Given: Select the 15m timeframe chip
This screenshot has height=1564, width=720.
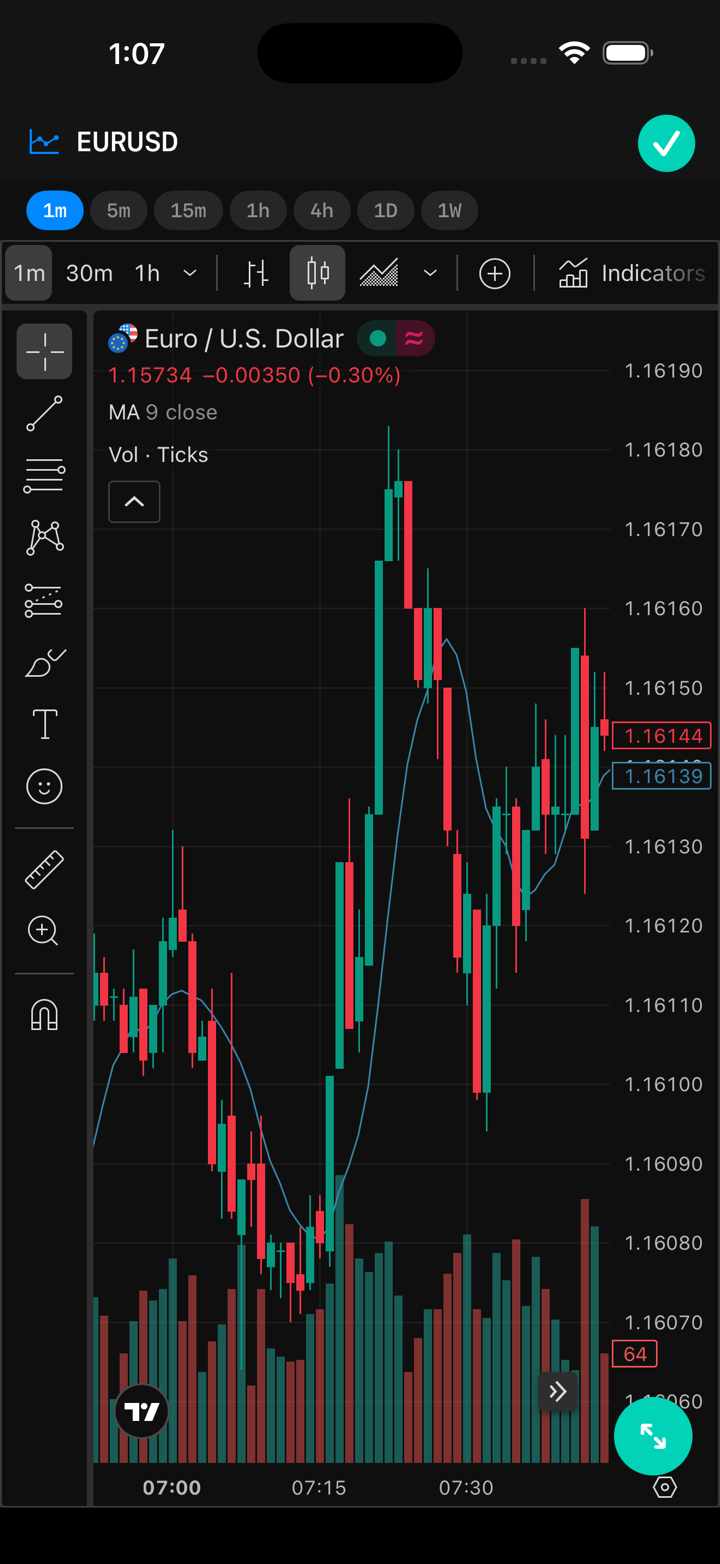Looking at the screenshot, I should (x=188, y=211).
